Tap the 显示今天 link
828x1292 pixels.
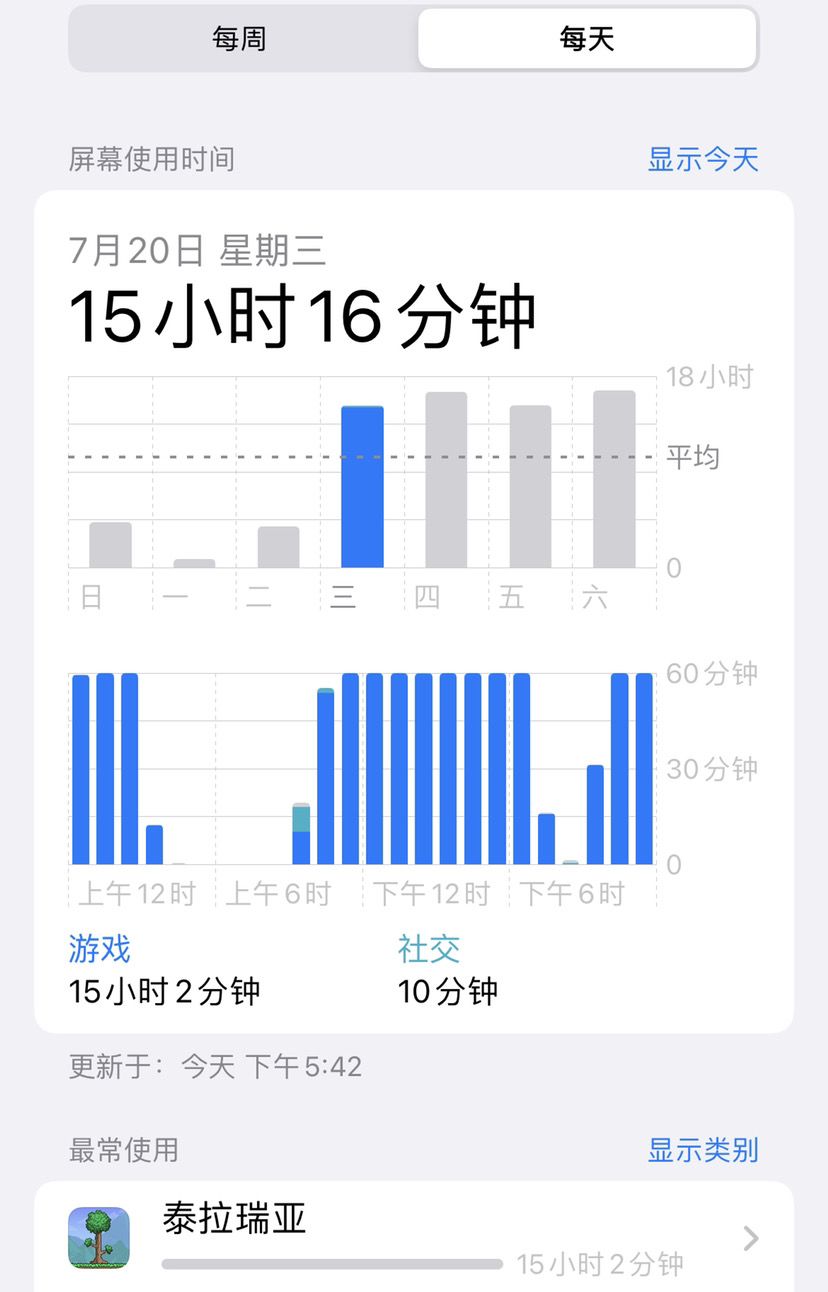pyautogui.click(x=703, y=159)
